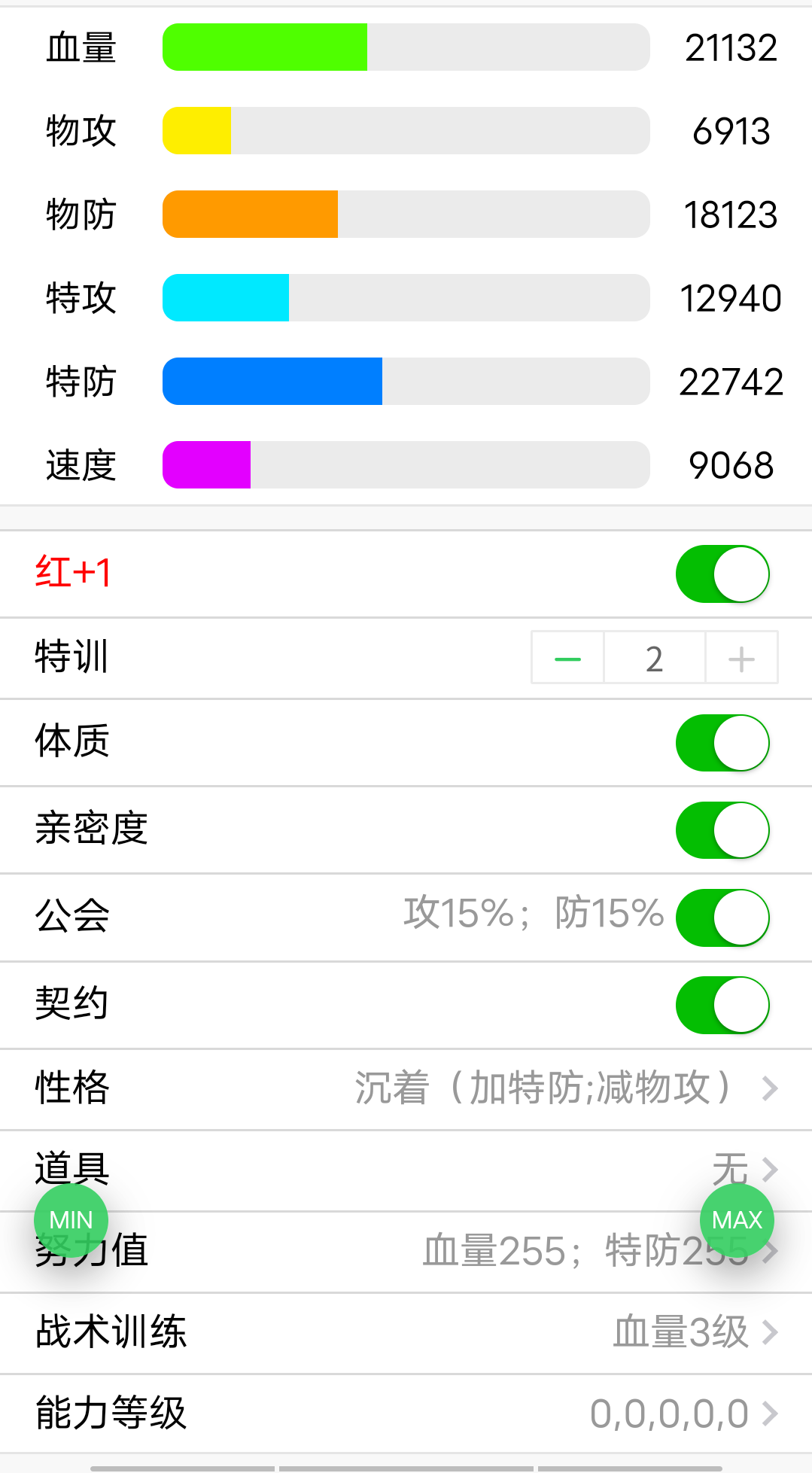Increase the 特训 value with plus

(x=741, y=659)
